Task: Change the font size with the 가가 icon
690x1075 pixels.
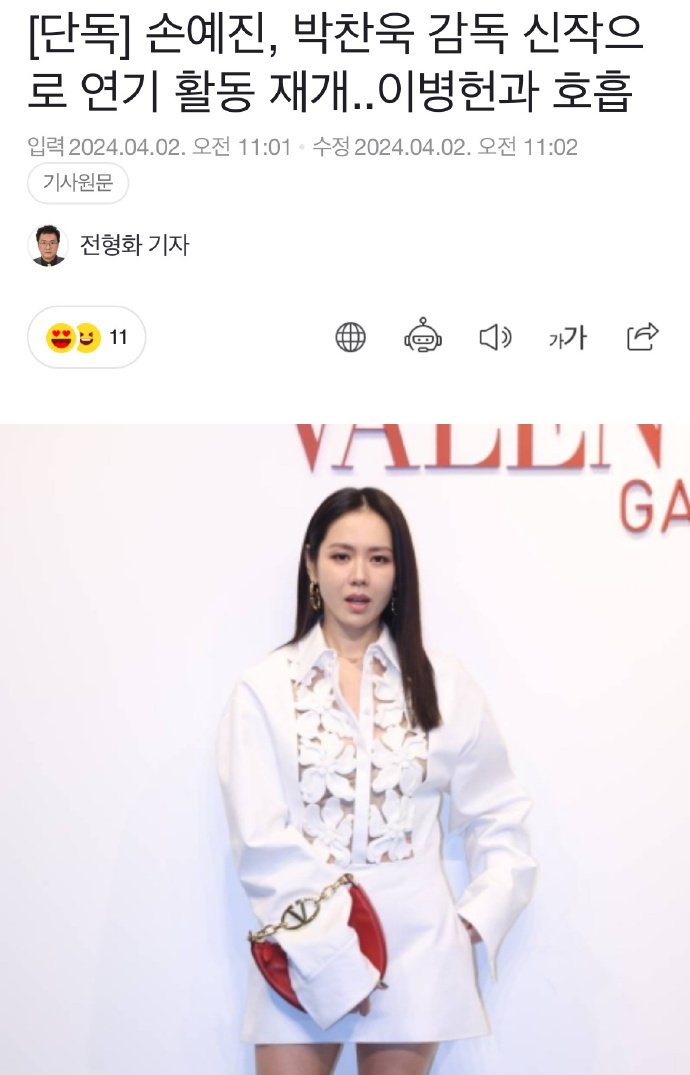Action: click(567, 338)
